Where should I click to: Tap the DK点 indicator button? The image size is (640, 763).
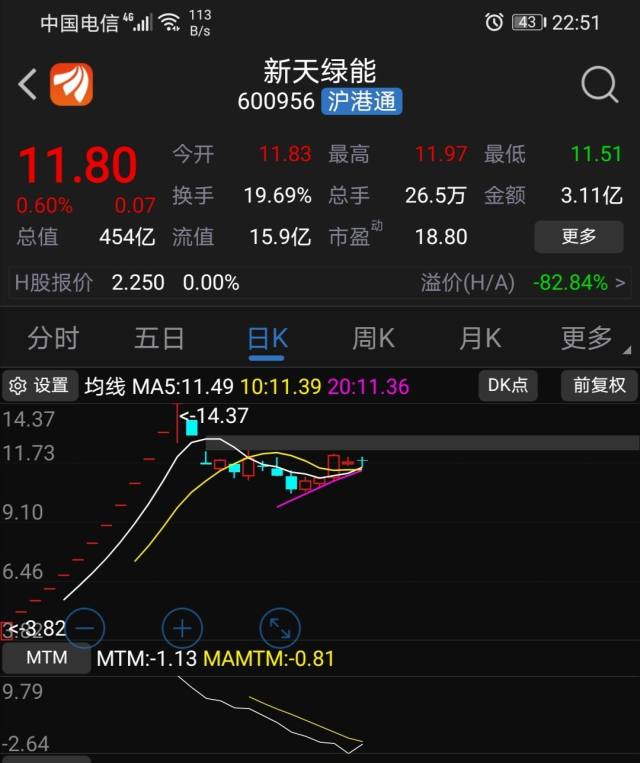[x=509, y=385]
